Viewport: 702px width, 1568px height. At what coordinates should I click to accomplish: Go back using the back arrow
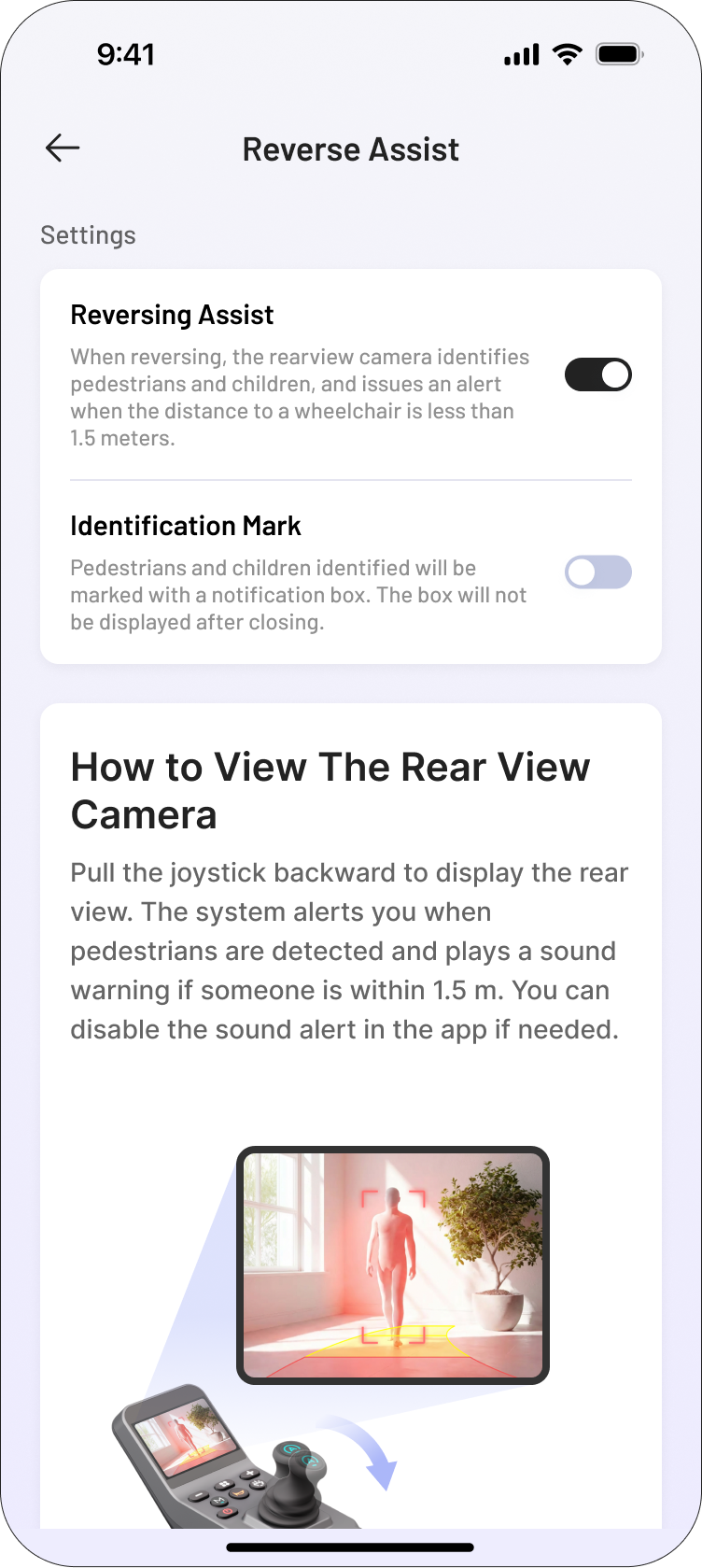[x=63, y=148]
